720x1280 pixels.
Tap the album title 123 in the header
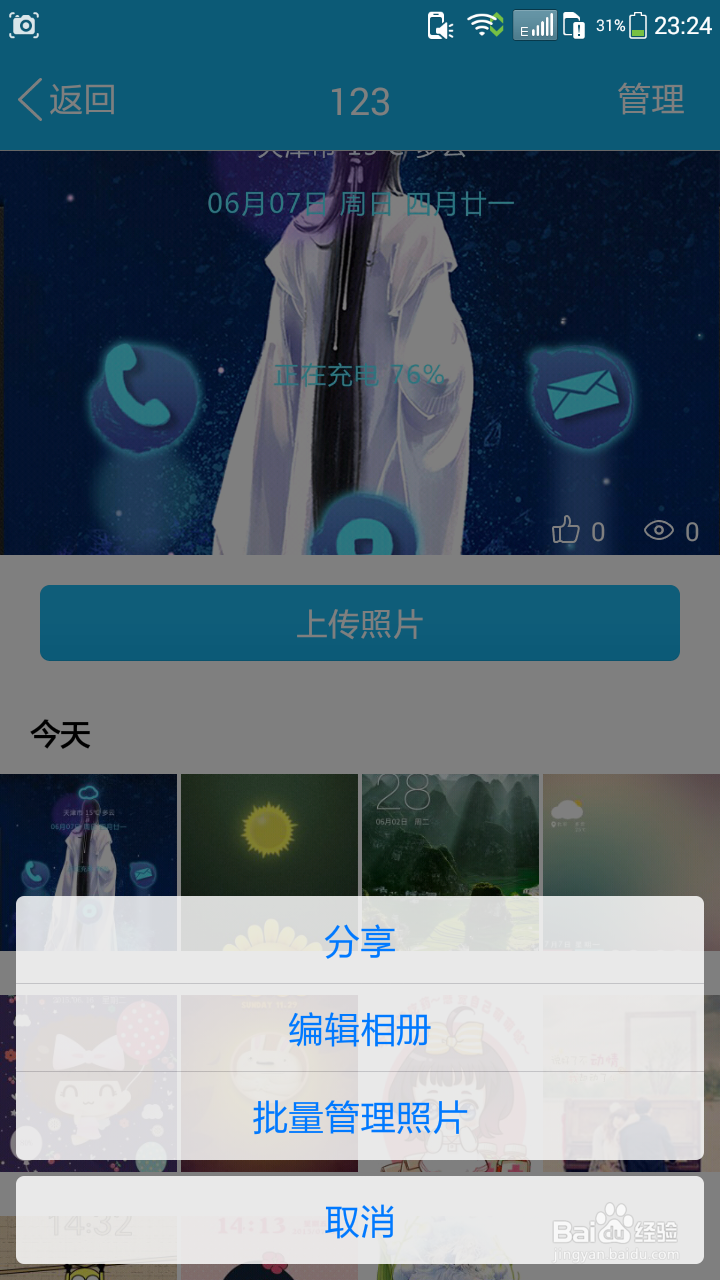tap(360, 99)
